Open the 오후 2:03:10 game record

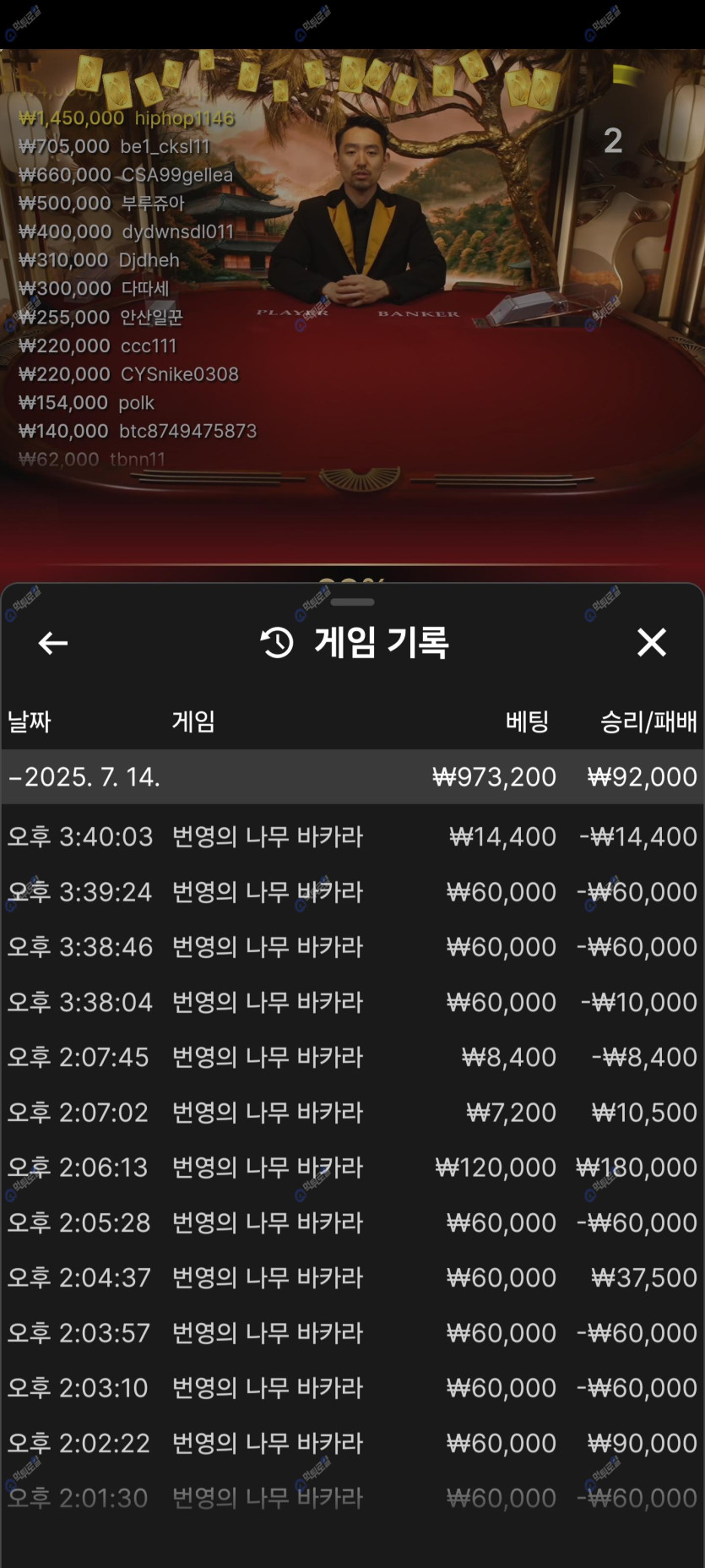tap(352, 1387)
